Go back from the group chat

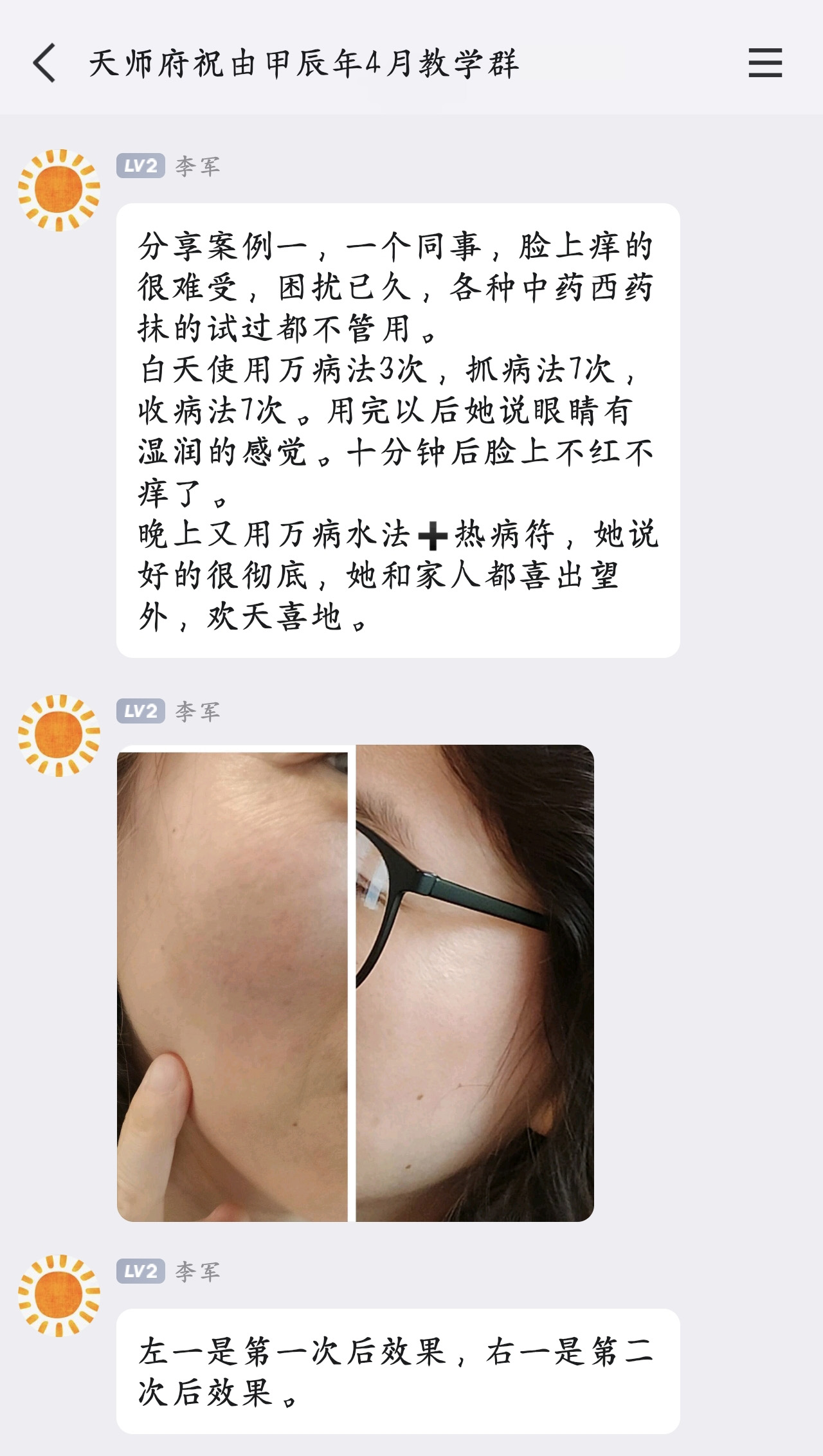(44, 63)
